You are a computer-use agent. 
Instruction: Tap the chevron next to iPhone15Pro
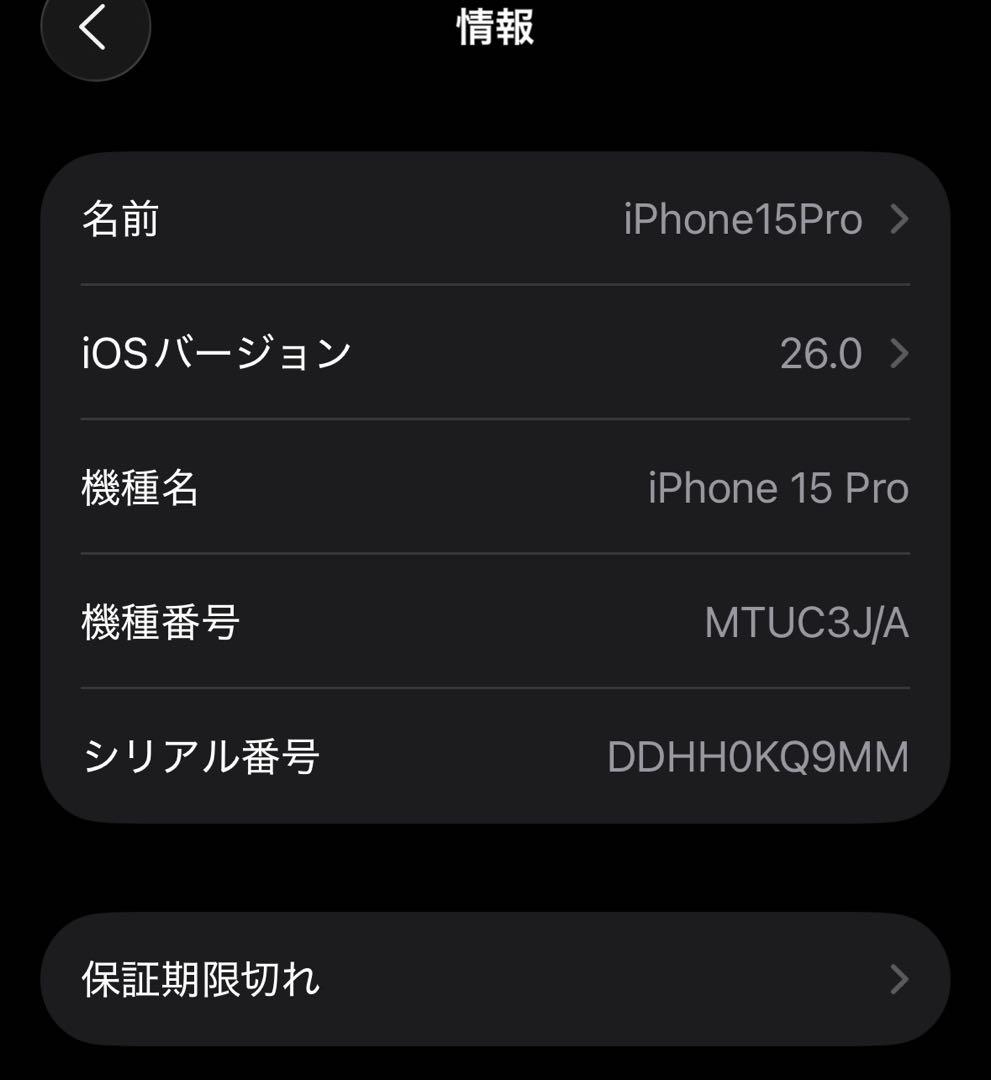tap(899, 220)
